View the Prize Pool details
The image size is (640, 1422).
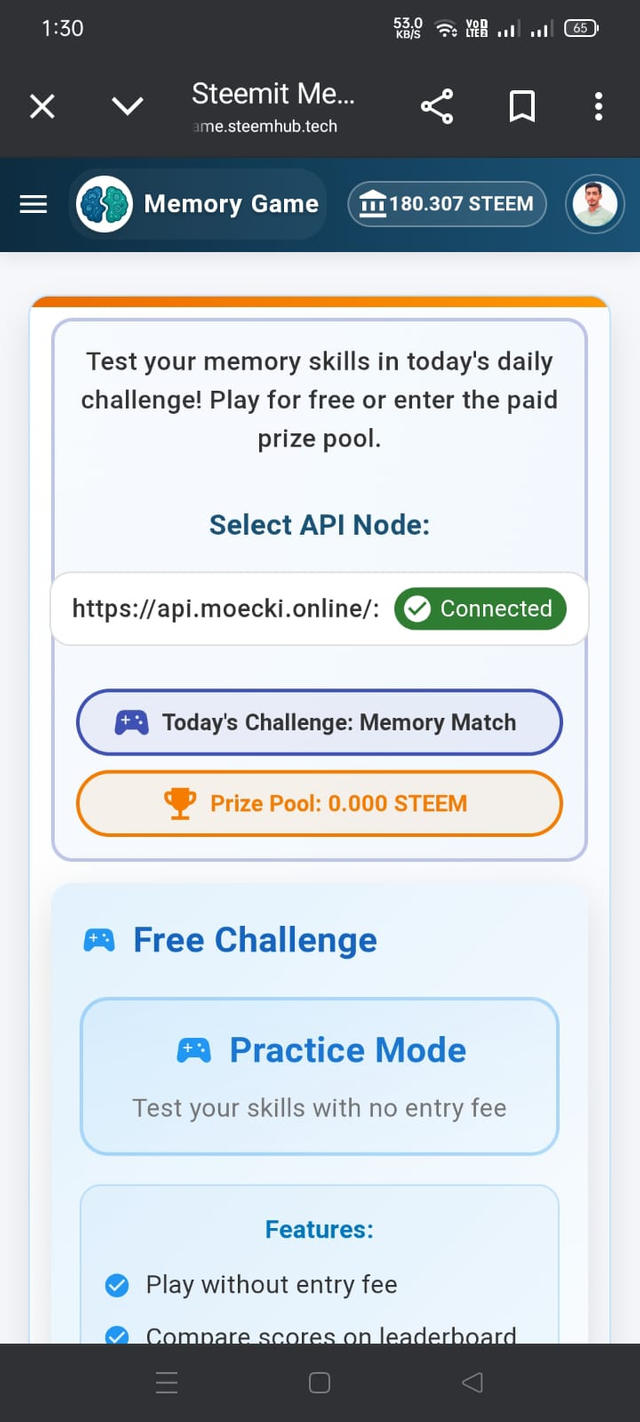coord(319,803)
